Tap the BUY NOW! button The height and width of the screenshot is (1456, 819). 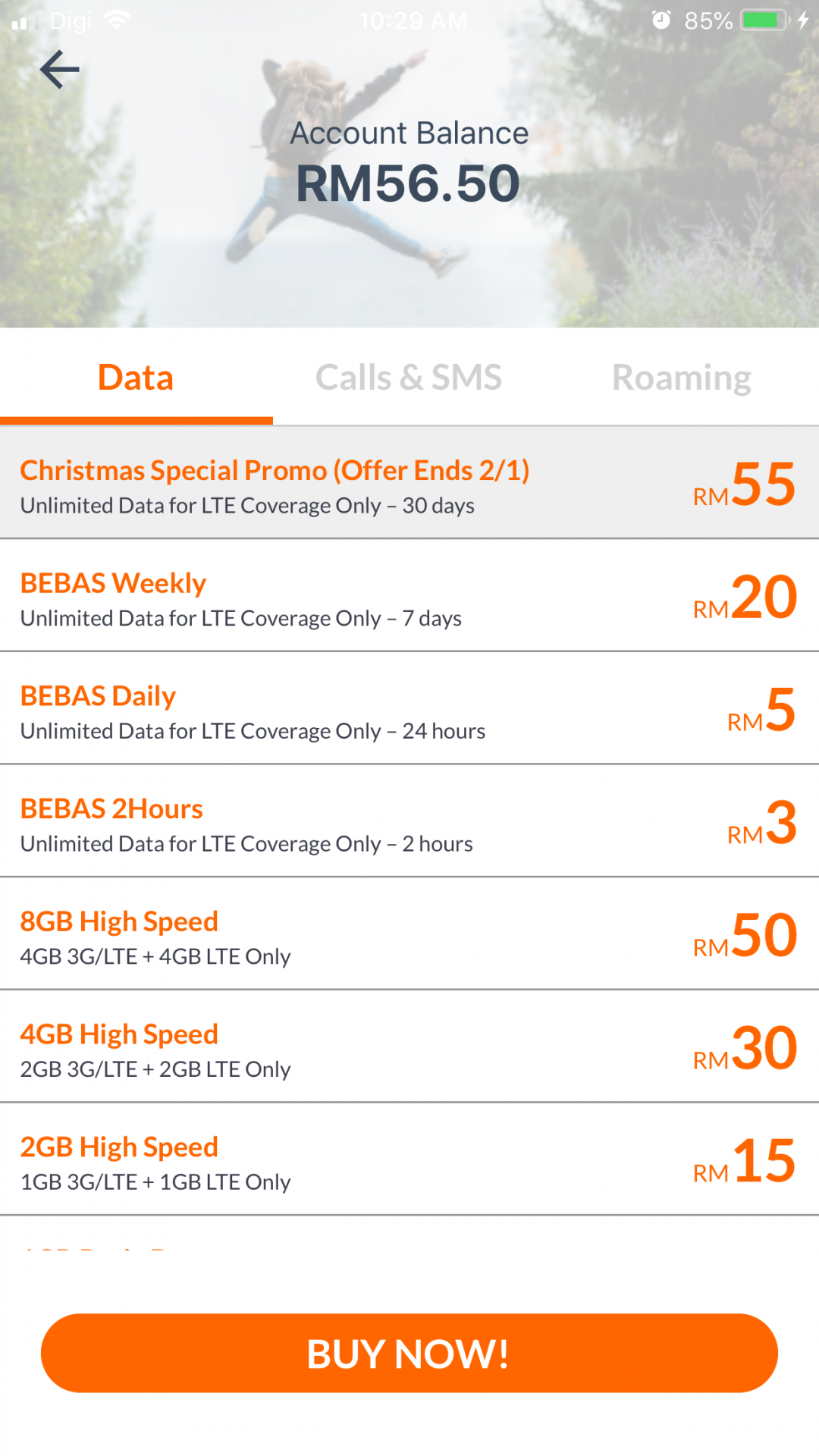pyautogui.click(x=409, y=1353)
